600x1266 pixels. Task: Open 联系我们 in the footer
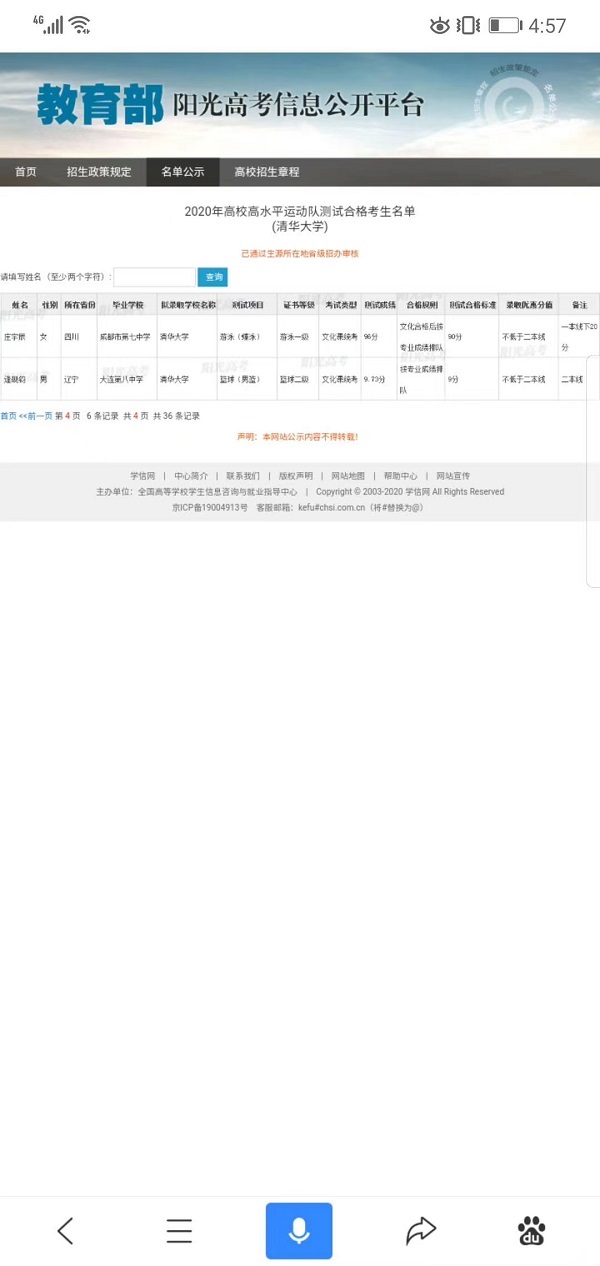(x=242, y=476)
